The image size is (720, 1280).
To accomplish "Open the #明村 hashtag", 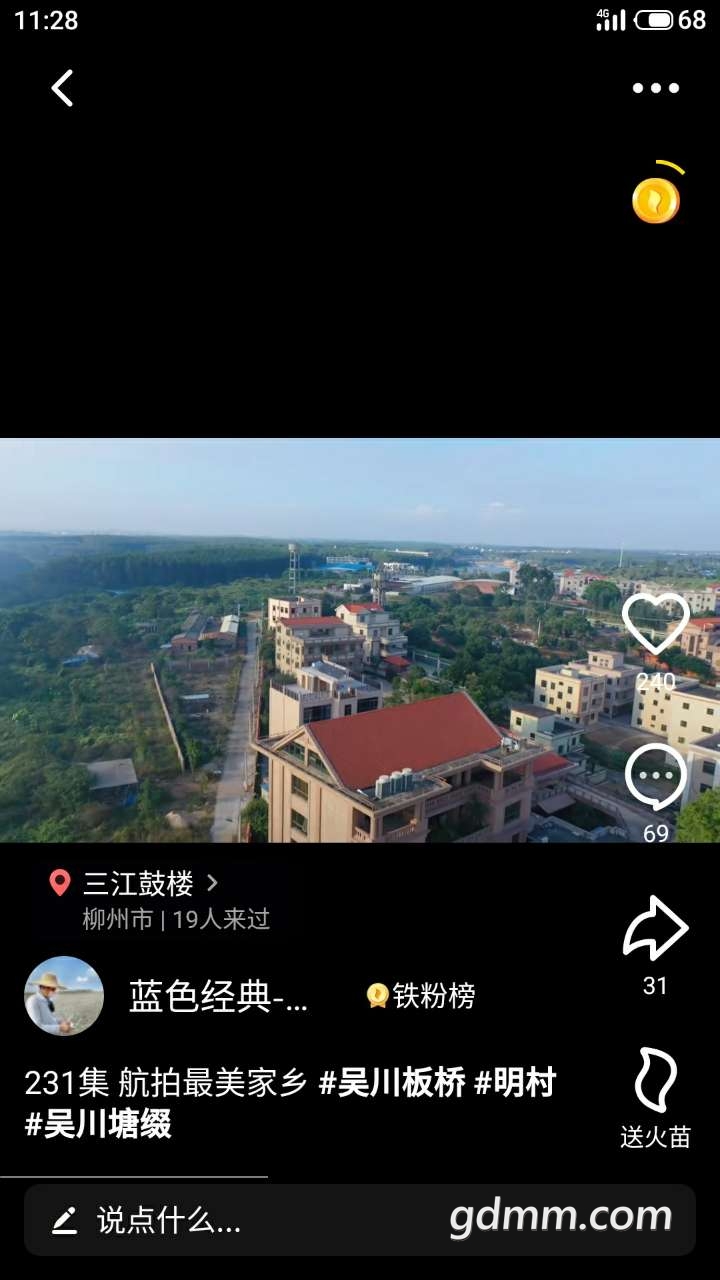I will click(514, 1083).
